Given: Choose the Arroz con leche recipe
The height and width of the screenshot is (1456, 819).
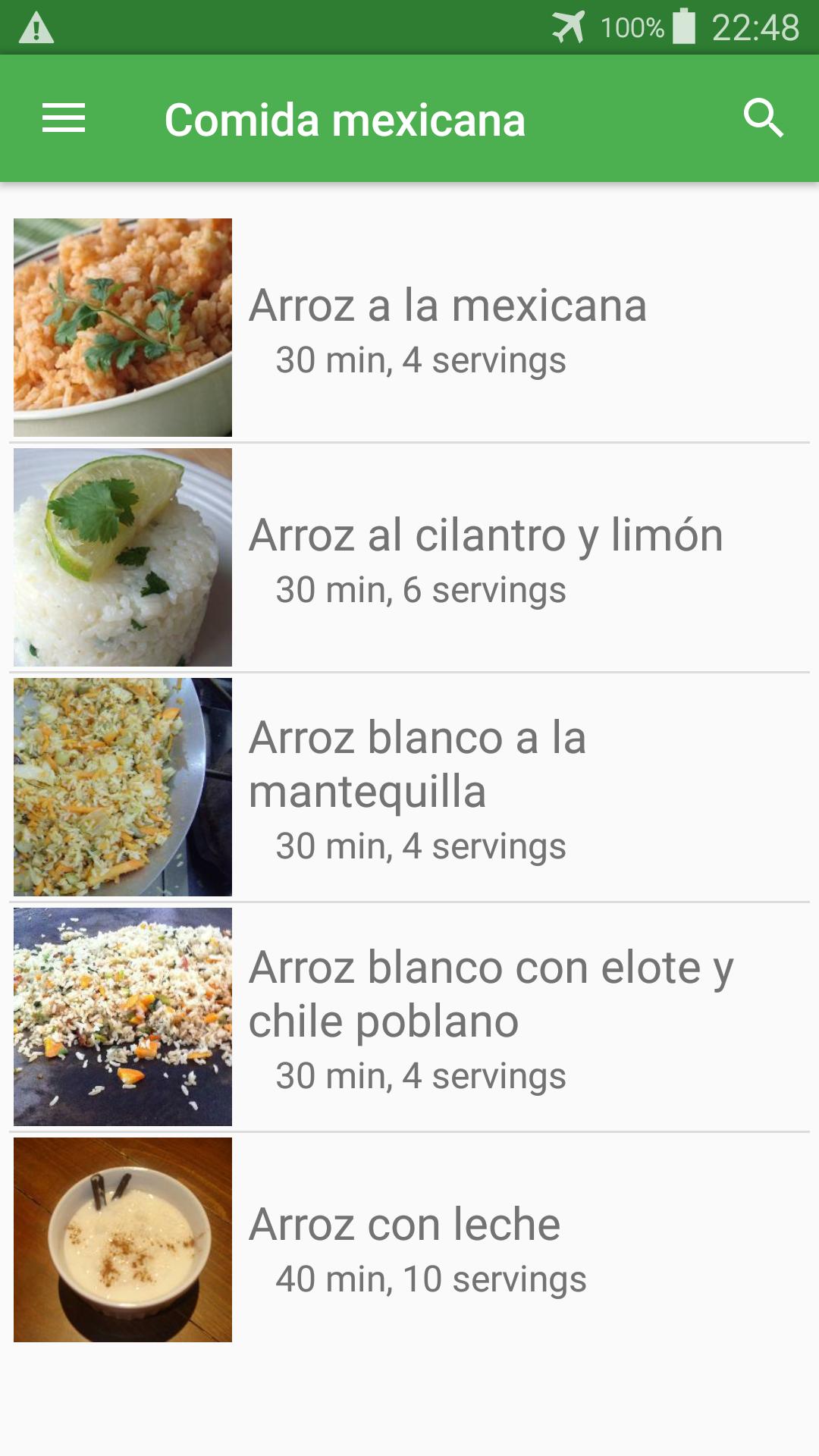Looking at the screenshot, I should (x=409, y=1240).
